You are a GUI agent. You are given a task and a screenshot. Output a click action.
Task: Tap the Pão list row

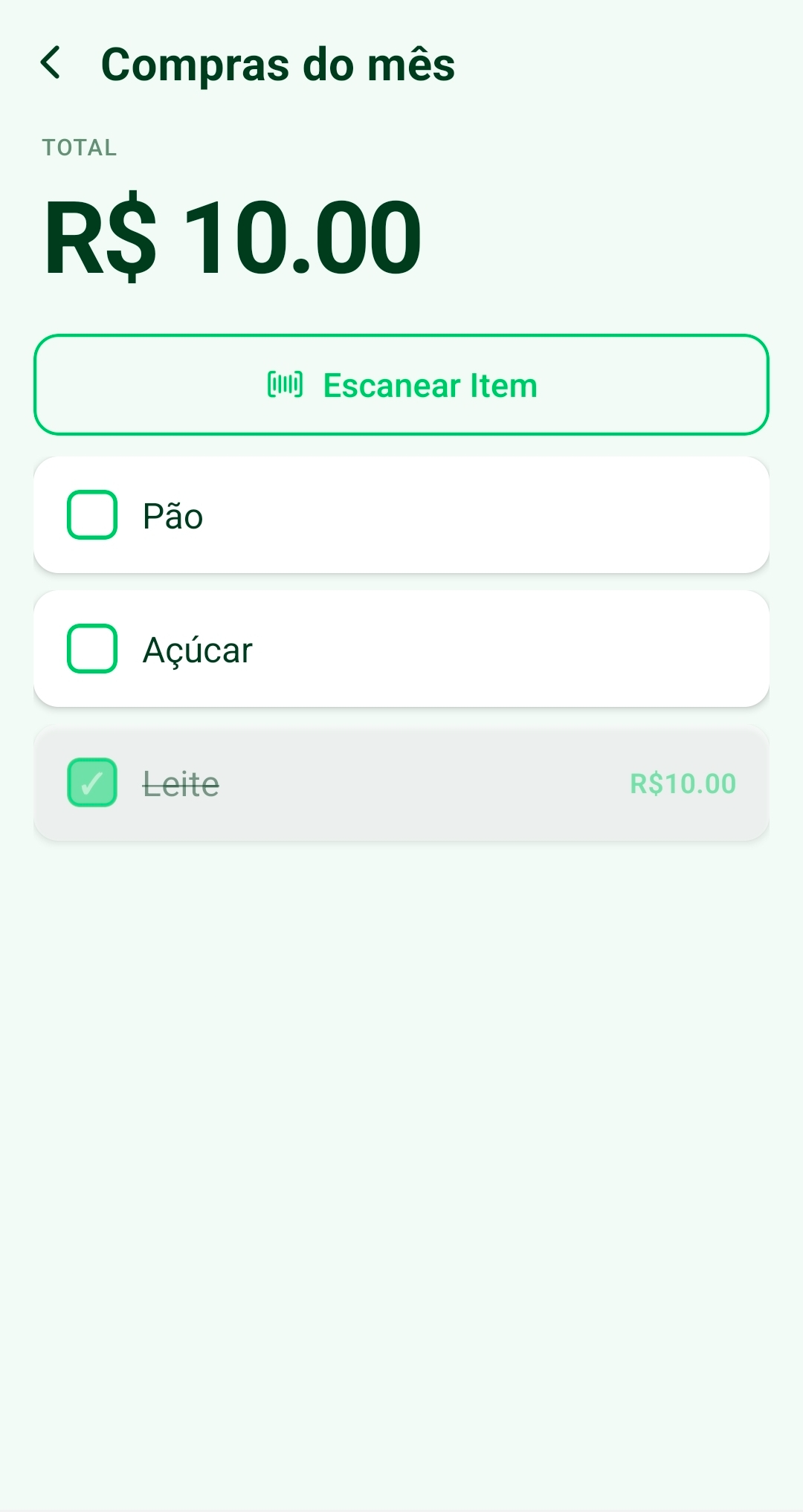click(401, 515)
